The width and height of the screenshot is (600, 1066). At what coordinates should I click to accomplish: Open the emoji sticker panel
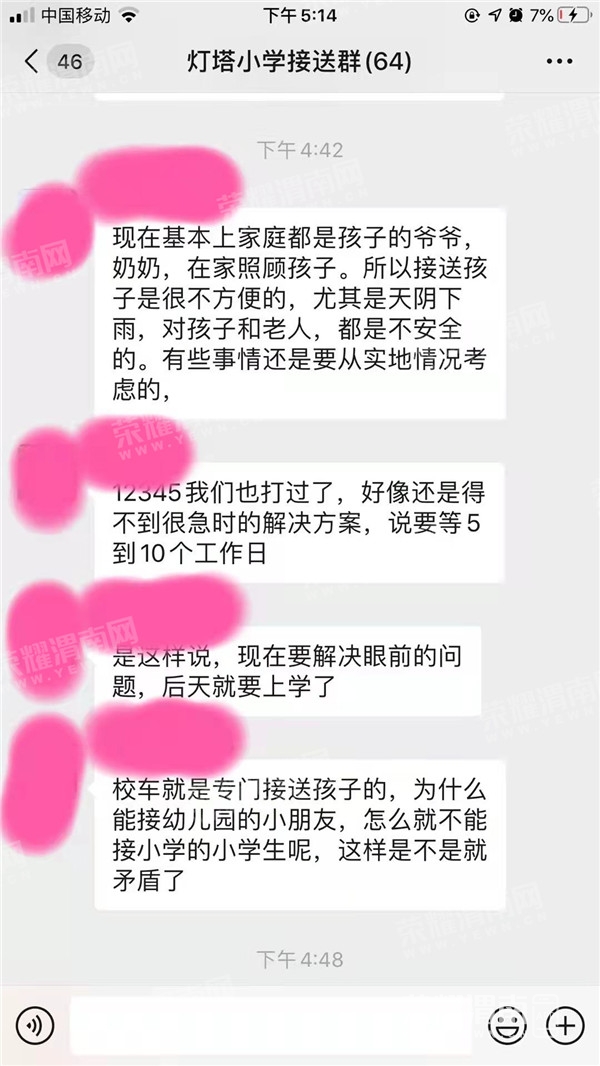click(x=507, y=1025)
